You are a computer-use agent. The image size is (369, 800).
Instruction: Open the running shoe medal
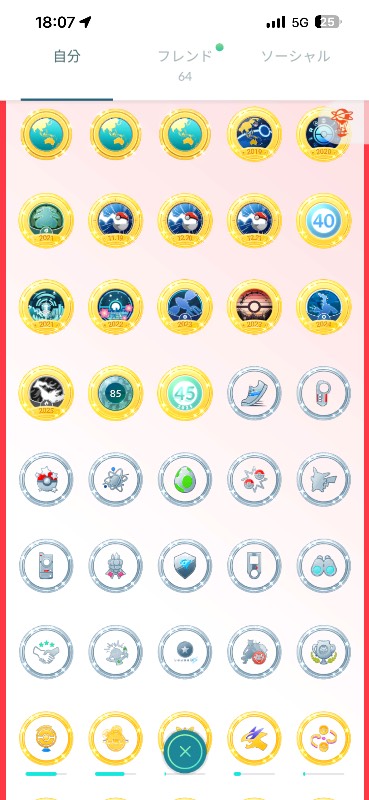tap(254, 393)
